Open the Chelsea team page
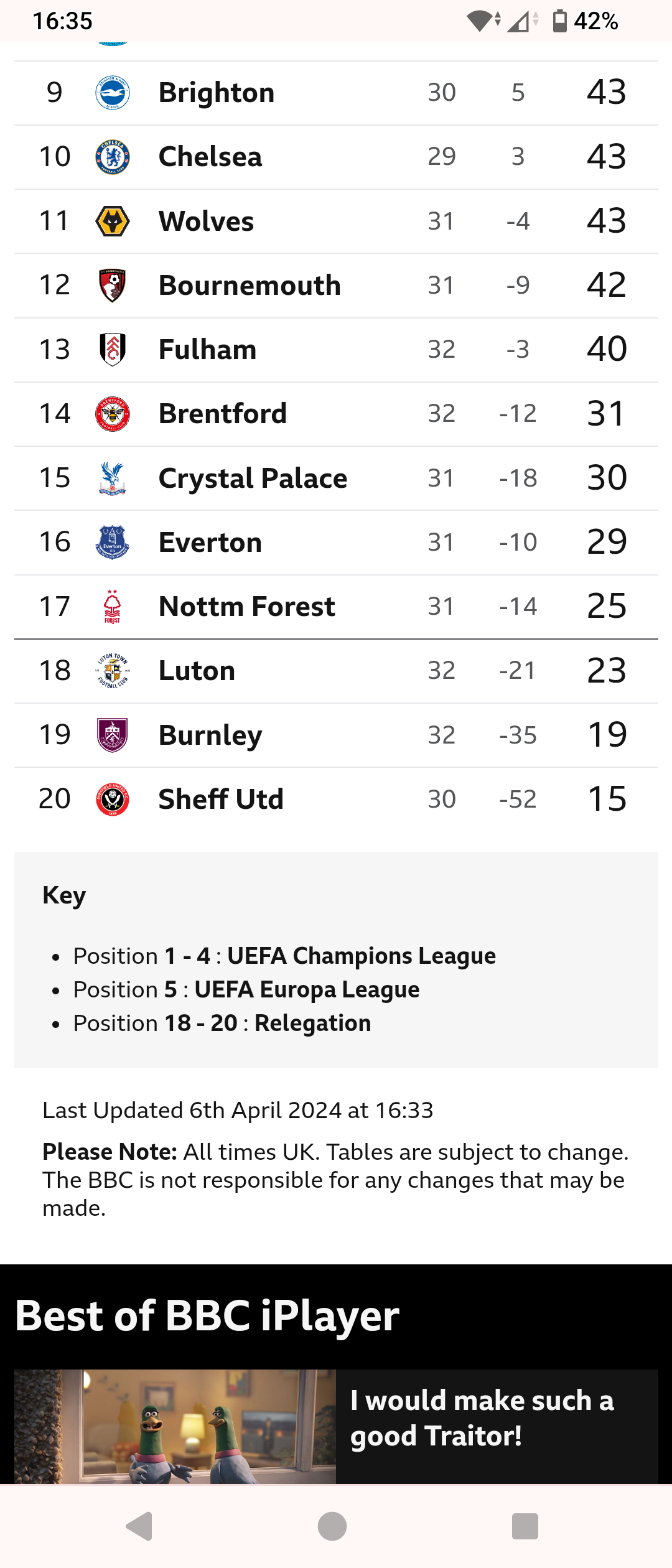 (210, 157)
